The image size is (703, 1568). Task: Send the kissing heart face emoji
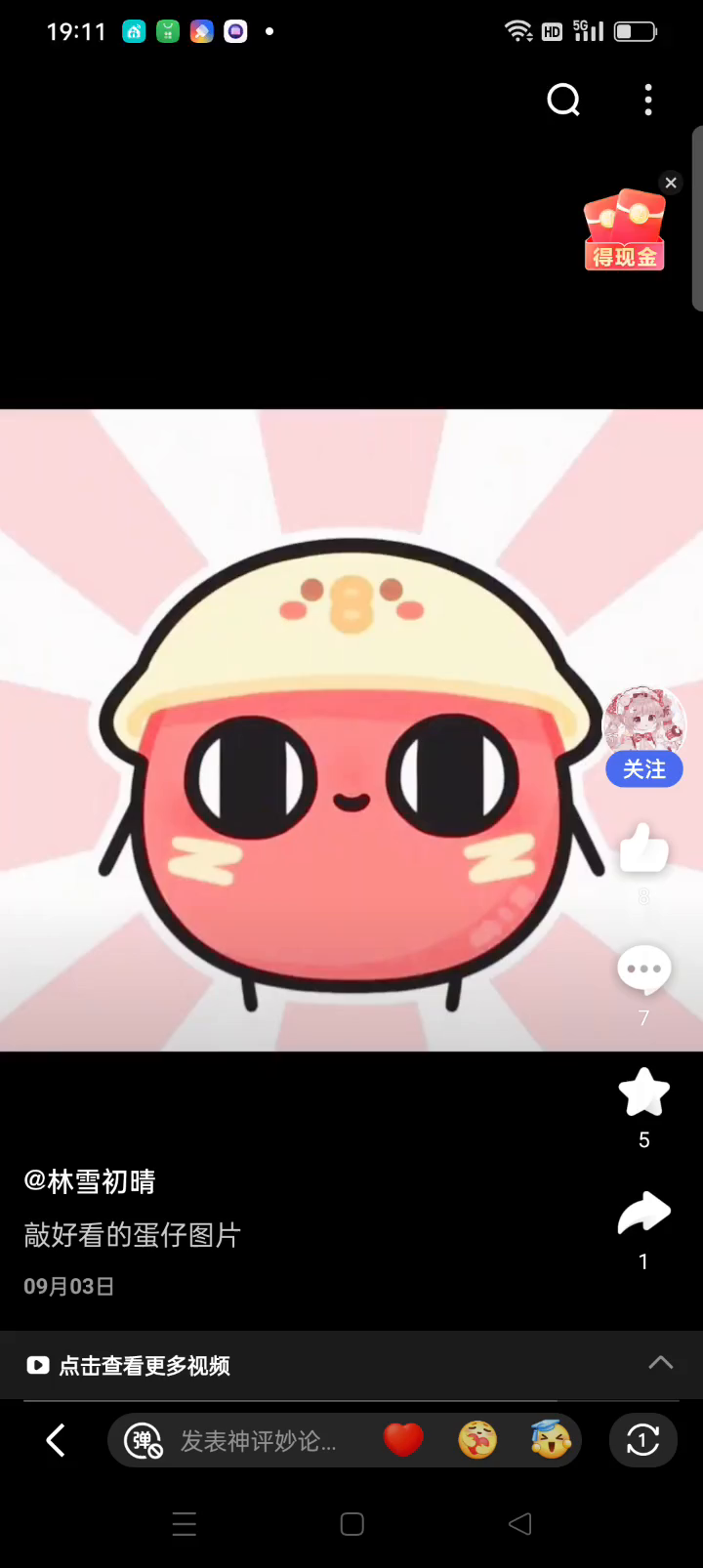click(477, 1440)
